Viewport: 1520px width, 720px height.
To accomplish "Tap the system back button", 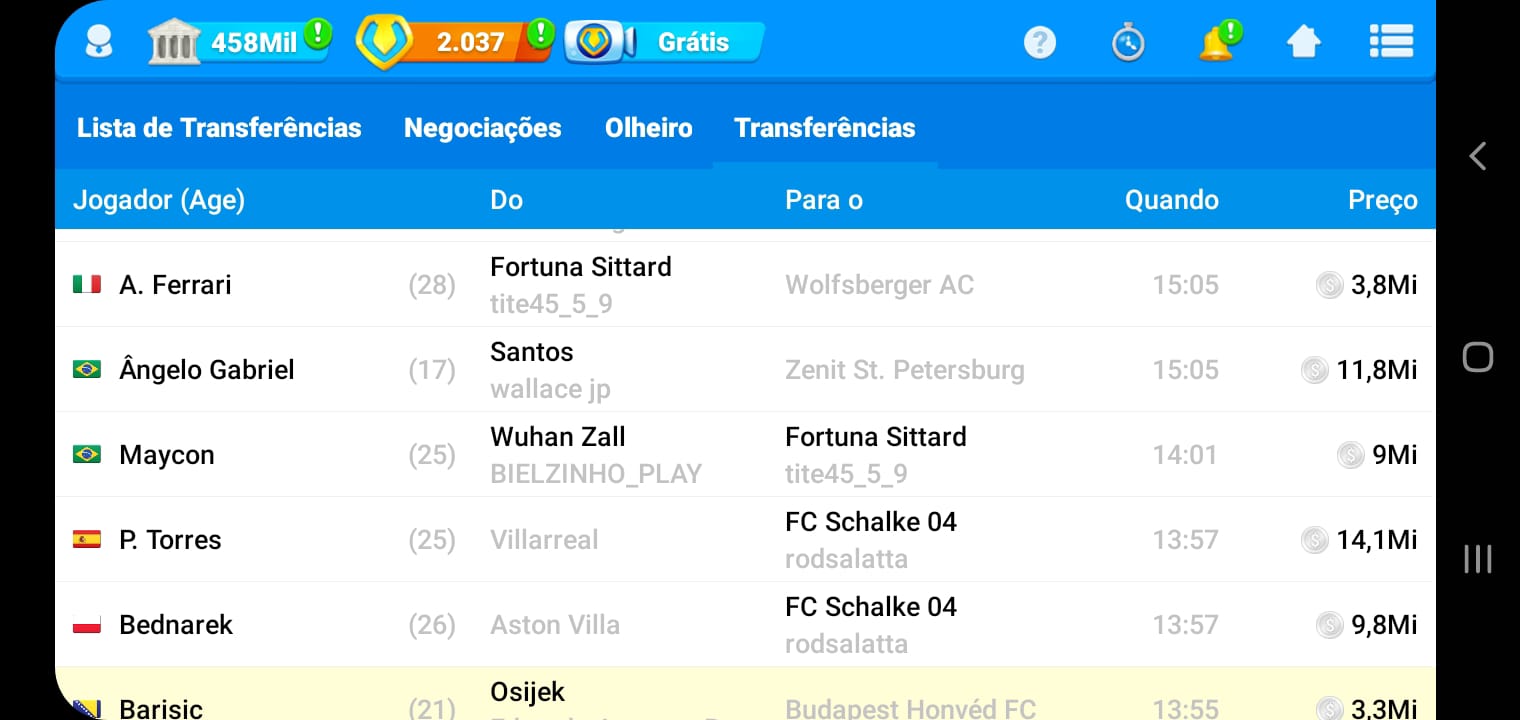I will click(x=1477, y=156).
